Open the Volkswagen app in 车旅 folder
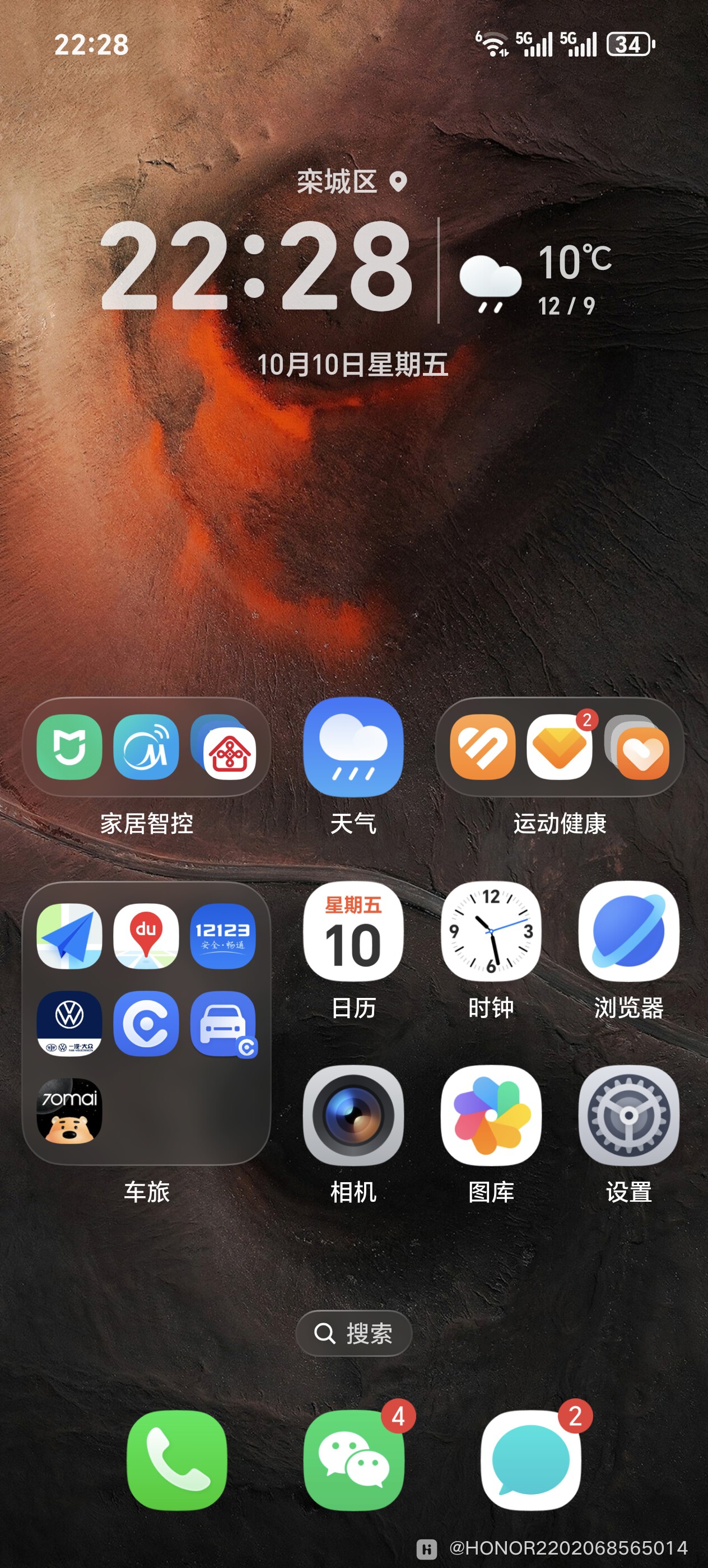 pyautogui.click(x=69, y=1023)
